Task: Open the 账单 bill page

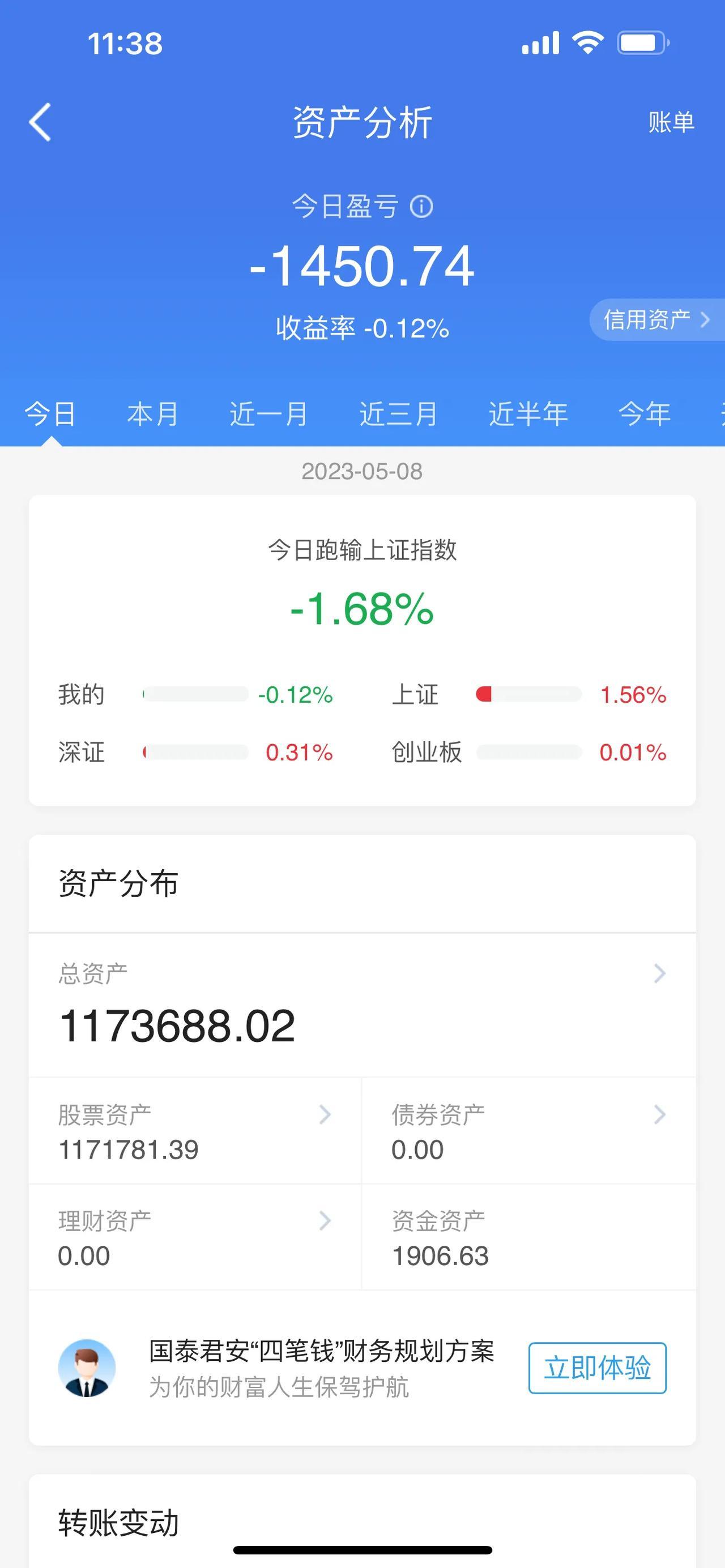Action: point(671,122)
